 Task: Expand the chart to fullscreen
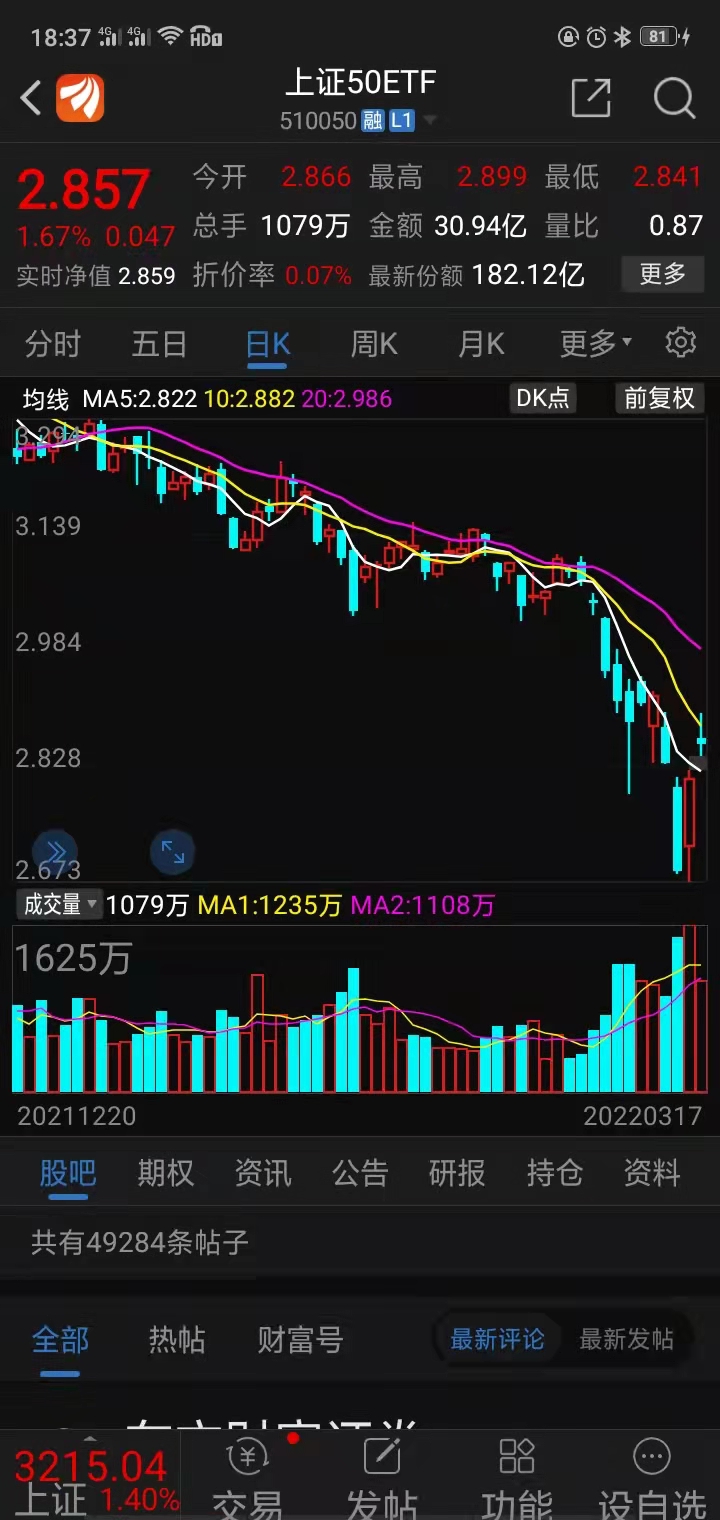[173, 852]
